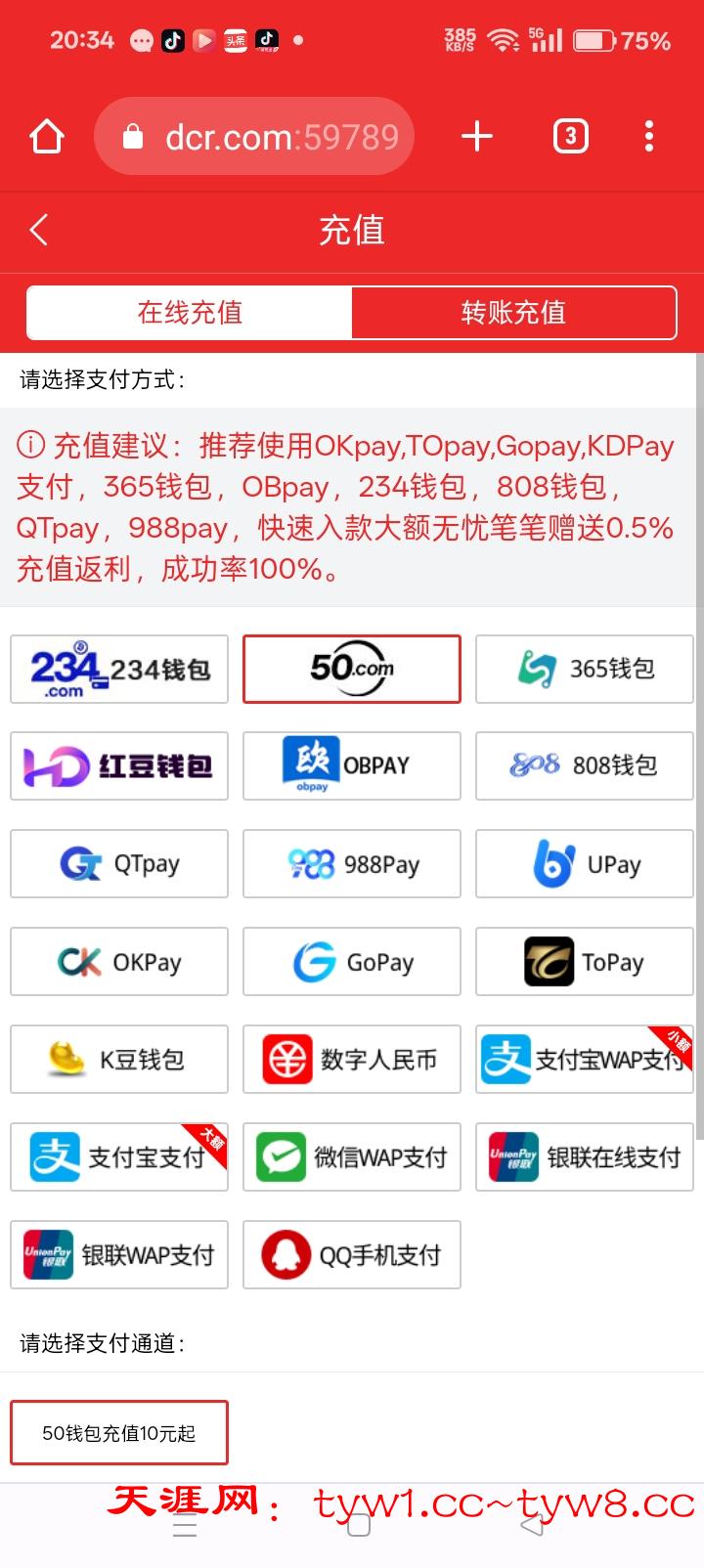
Task: Switch to the 在线充值 tab
Action: (x=190, y=313)
